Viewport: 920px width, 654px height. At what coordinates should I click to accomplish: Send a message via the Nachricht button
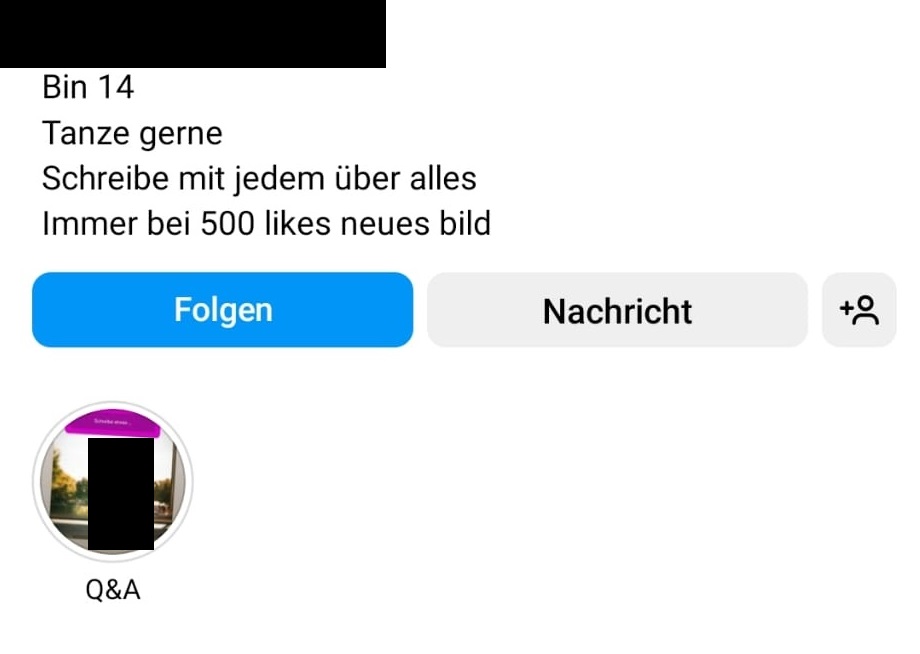tap(617, 310)
